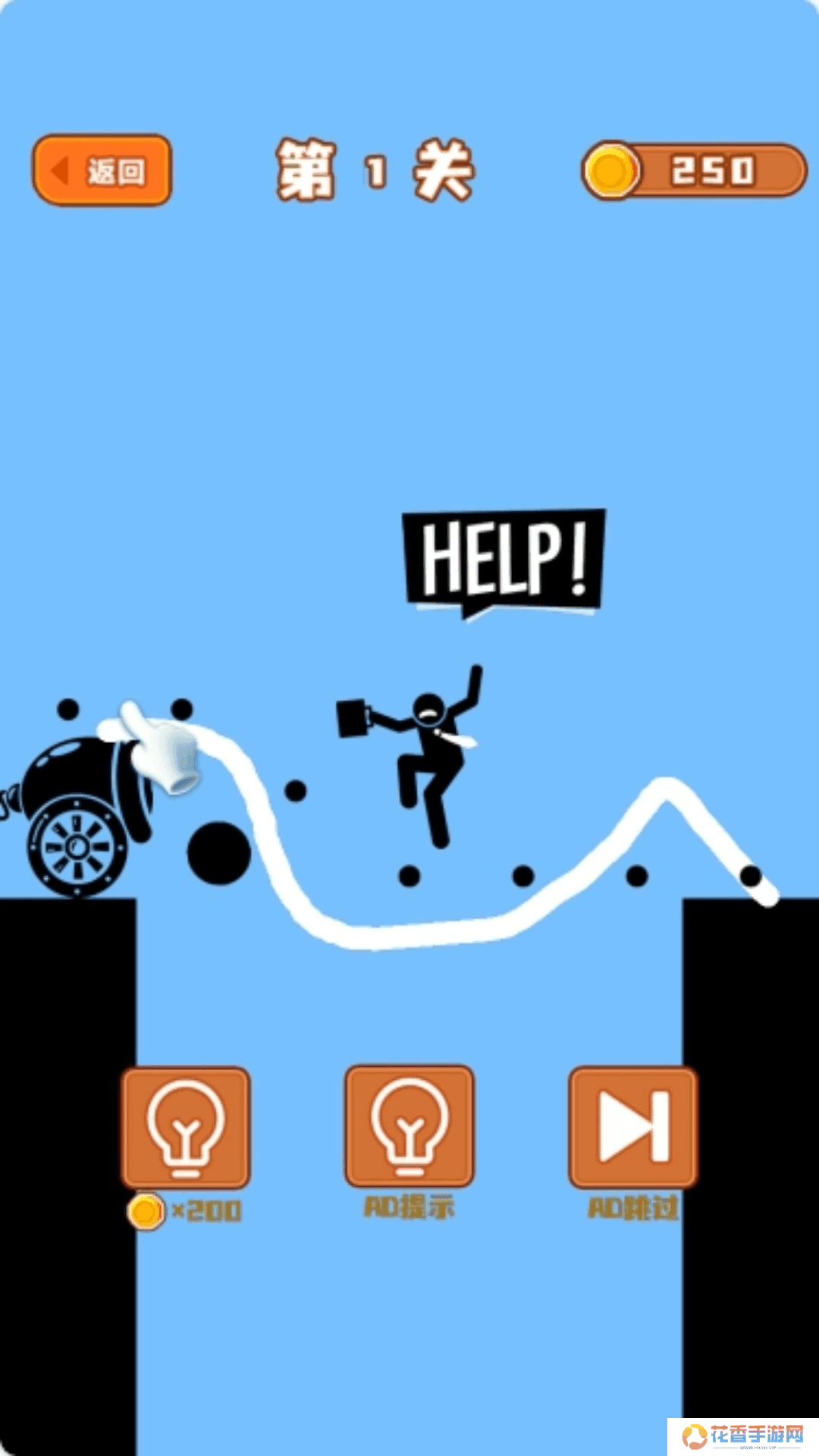Get a hint via AD提示 button
819x1456 pixels.
tap(409, 1126)
